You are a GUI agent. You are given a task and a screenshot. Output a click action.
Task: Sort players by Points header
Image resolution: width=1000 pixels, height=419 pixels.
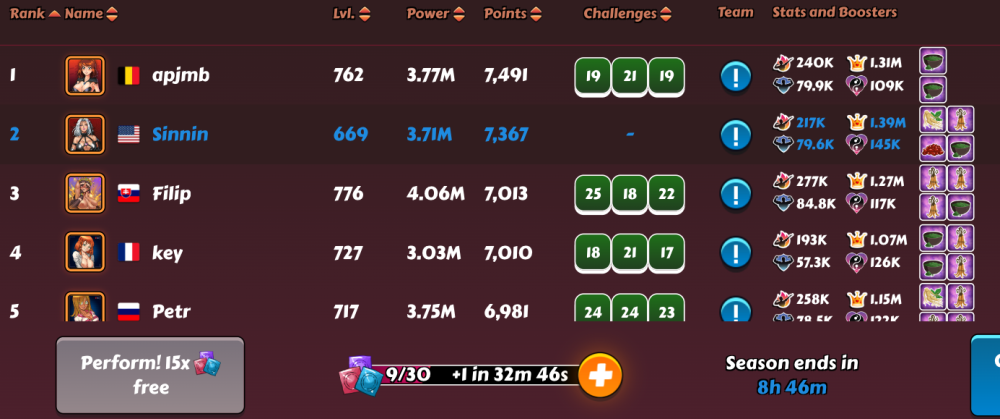513,14
